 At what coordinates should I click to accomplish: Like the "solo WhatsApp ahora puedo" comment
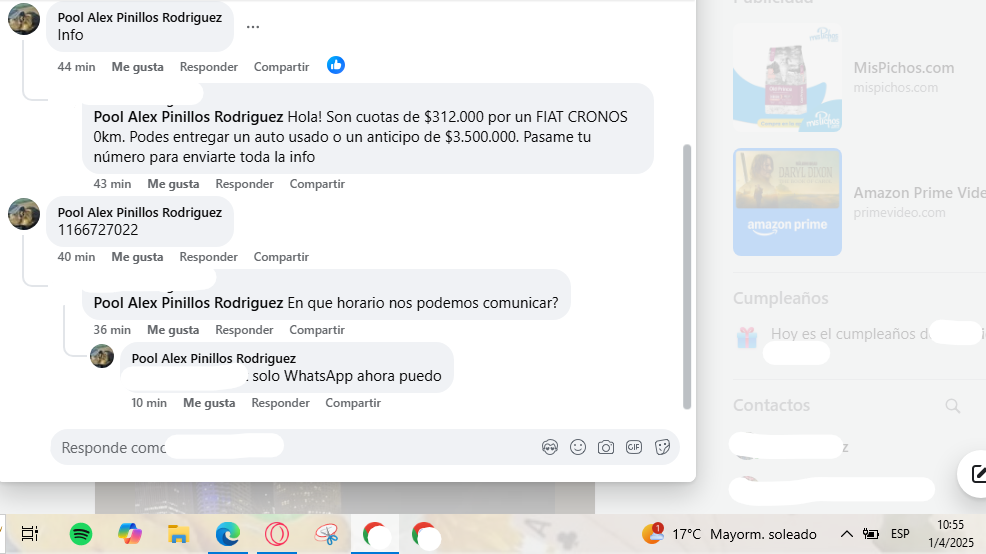tap(209, 403)
